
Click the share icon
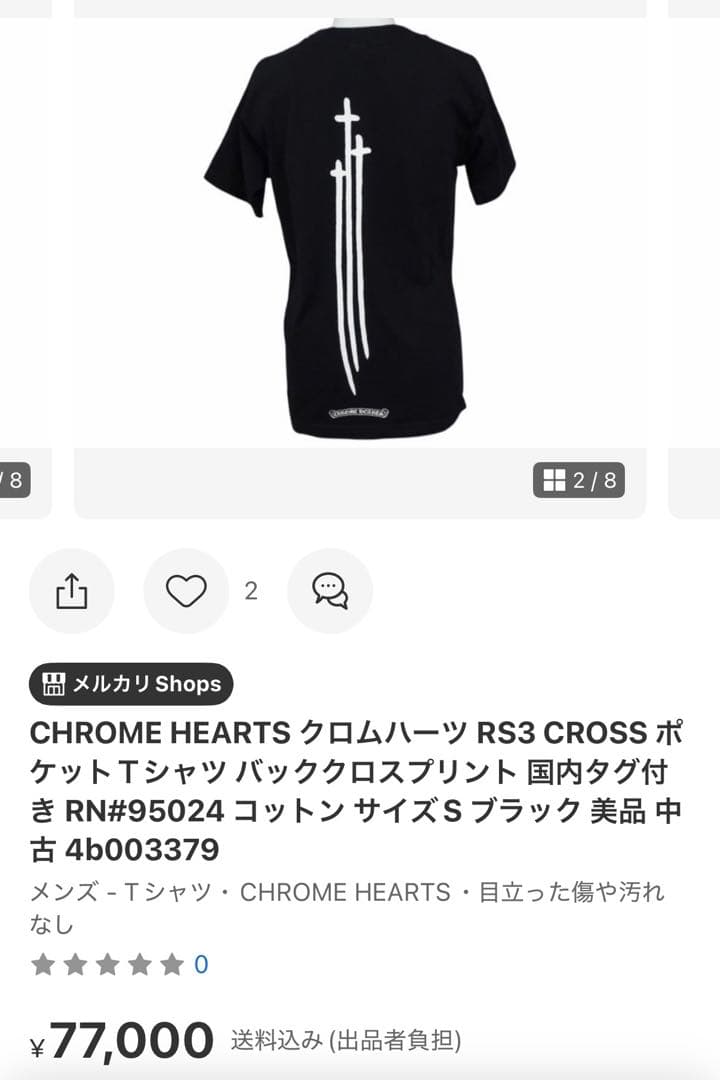pos(70,591)
